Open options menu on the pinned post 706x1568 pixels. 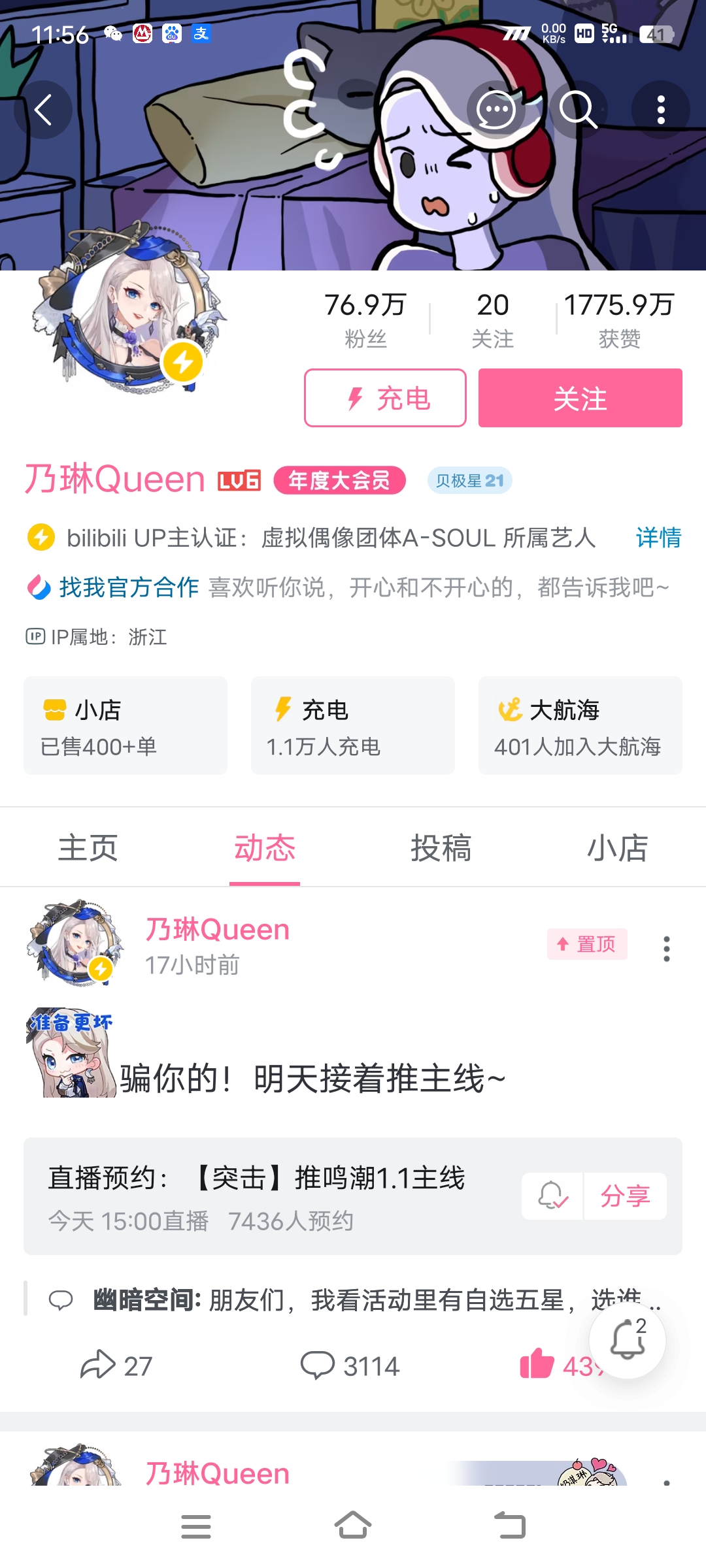pos(666,948)
